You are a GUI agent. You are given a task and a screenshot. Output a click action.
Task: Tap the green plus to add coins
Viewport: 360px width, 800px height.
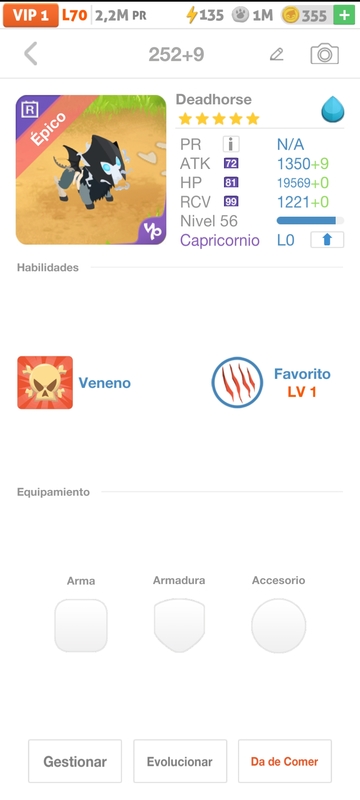tap(344, 15)
